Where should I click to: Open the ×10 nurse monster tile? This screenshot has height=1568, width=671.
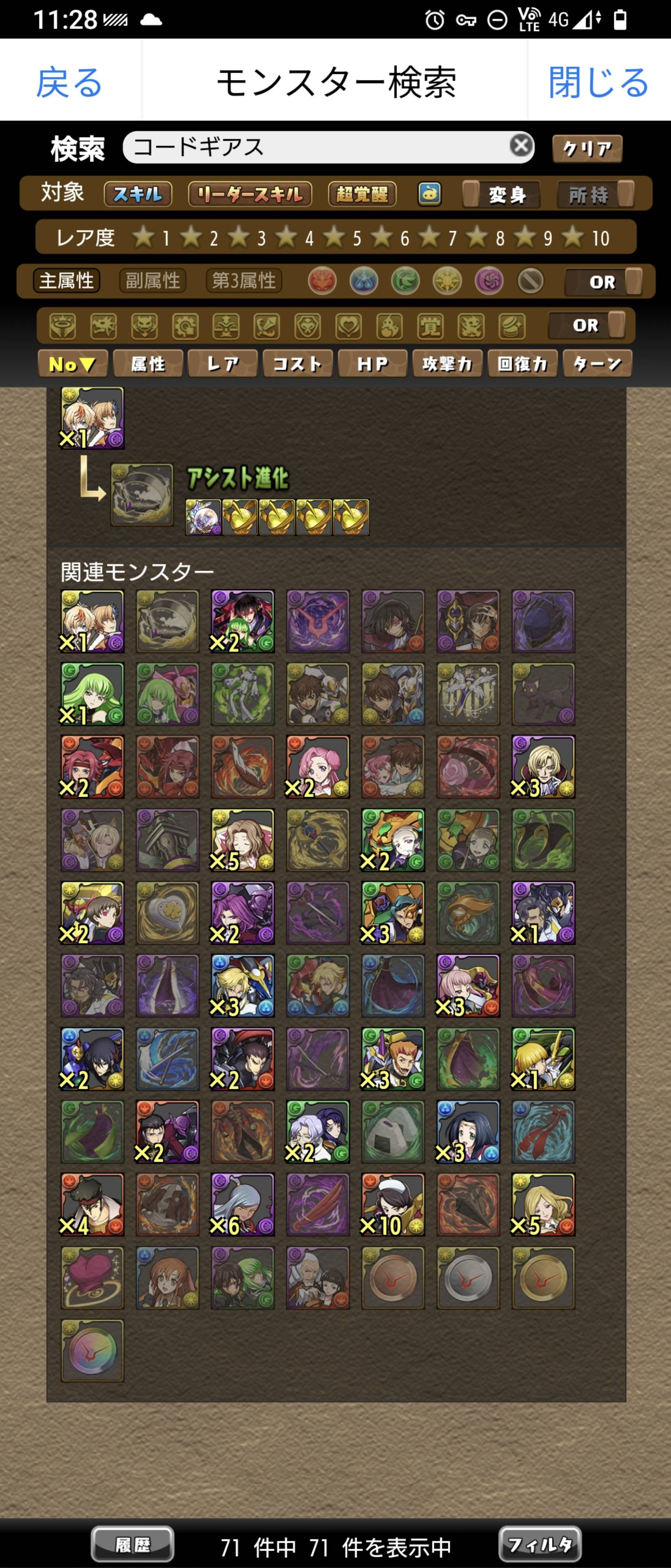tap(393, 1205)
